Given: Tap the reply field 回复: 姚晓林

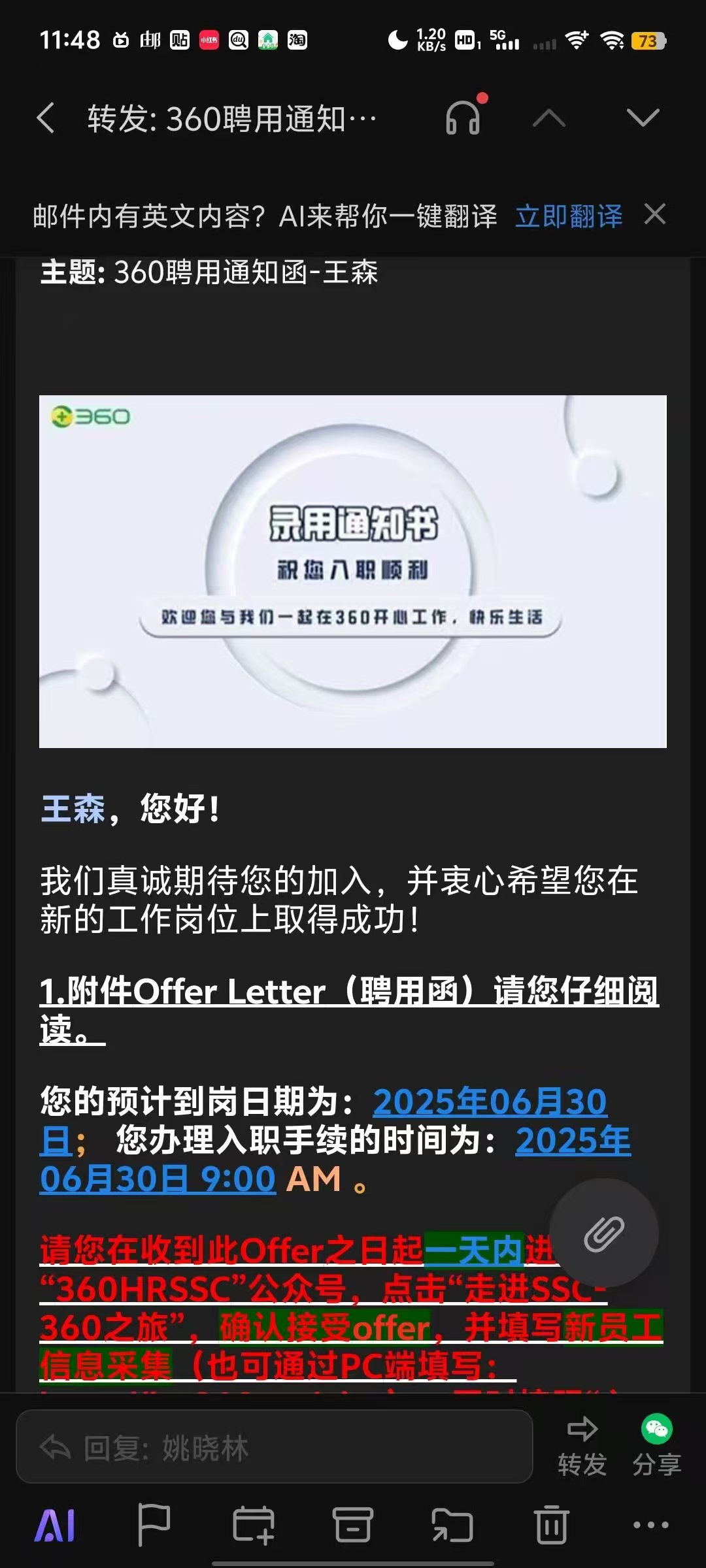Looking at the screenshot, I should click(x=275, y=1448).
